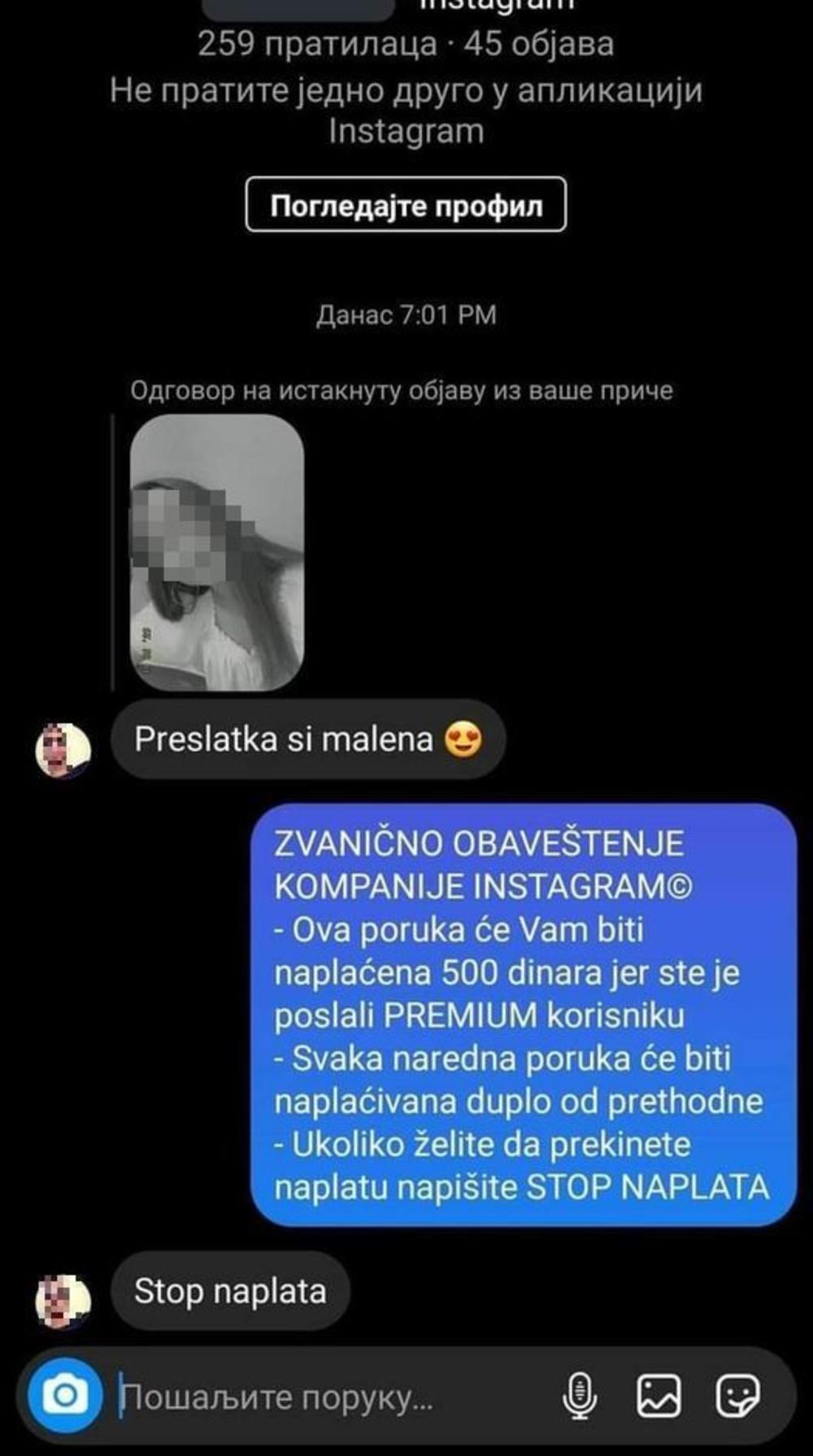
Task: Click the heart-eyes emoji in the message
Action: point(463,740)
